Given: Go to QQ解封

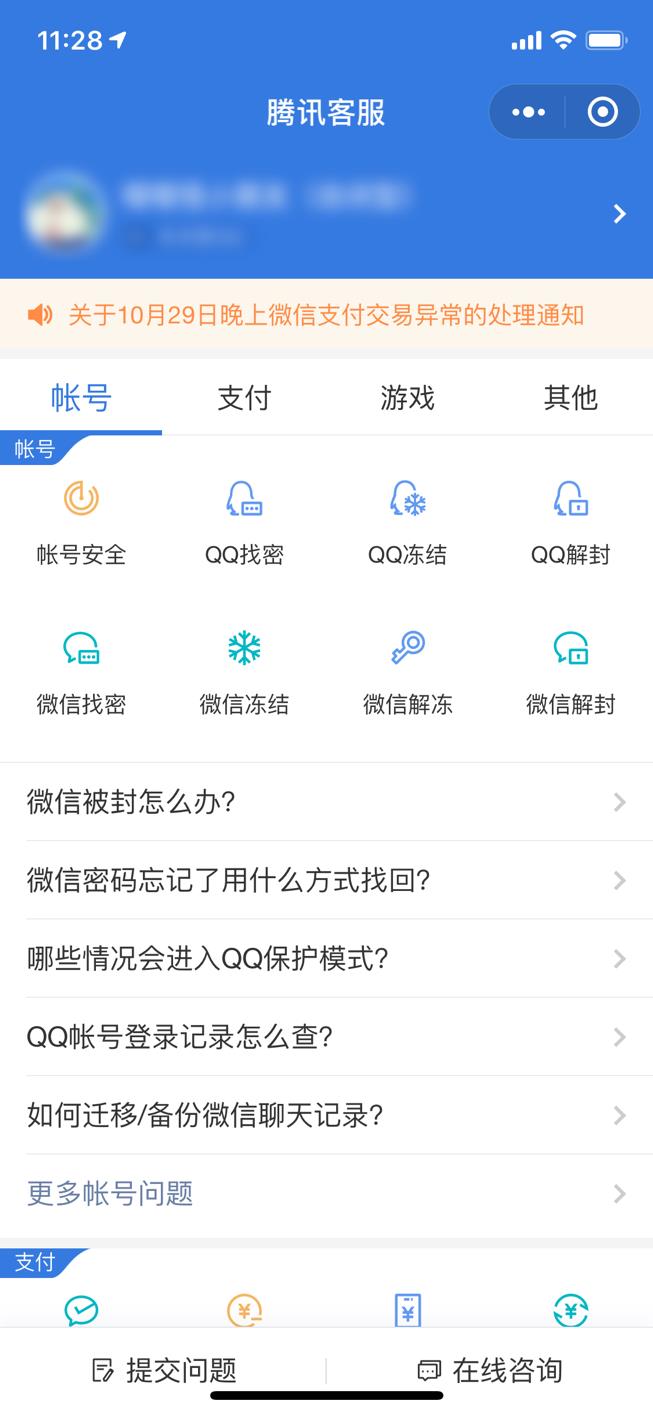Looking at the screenshot, I should pos(570,522).
